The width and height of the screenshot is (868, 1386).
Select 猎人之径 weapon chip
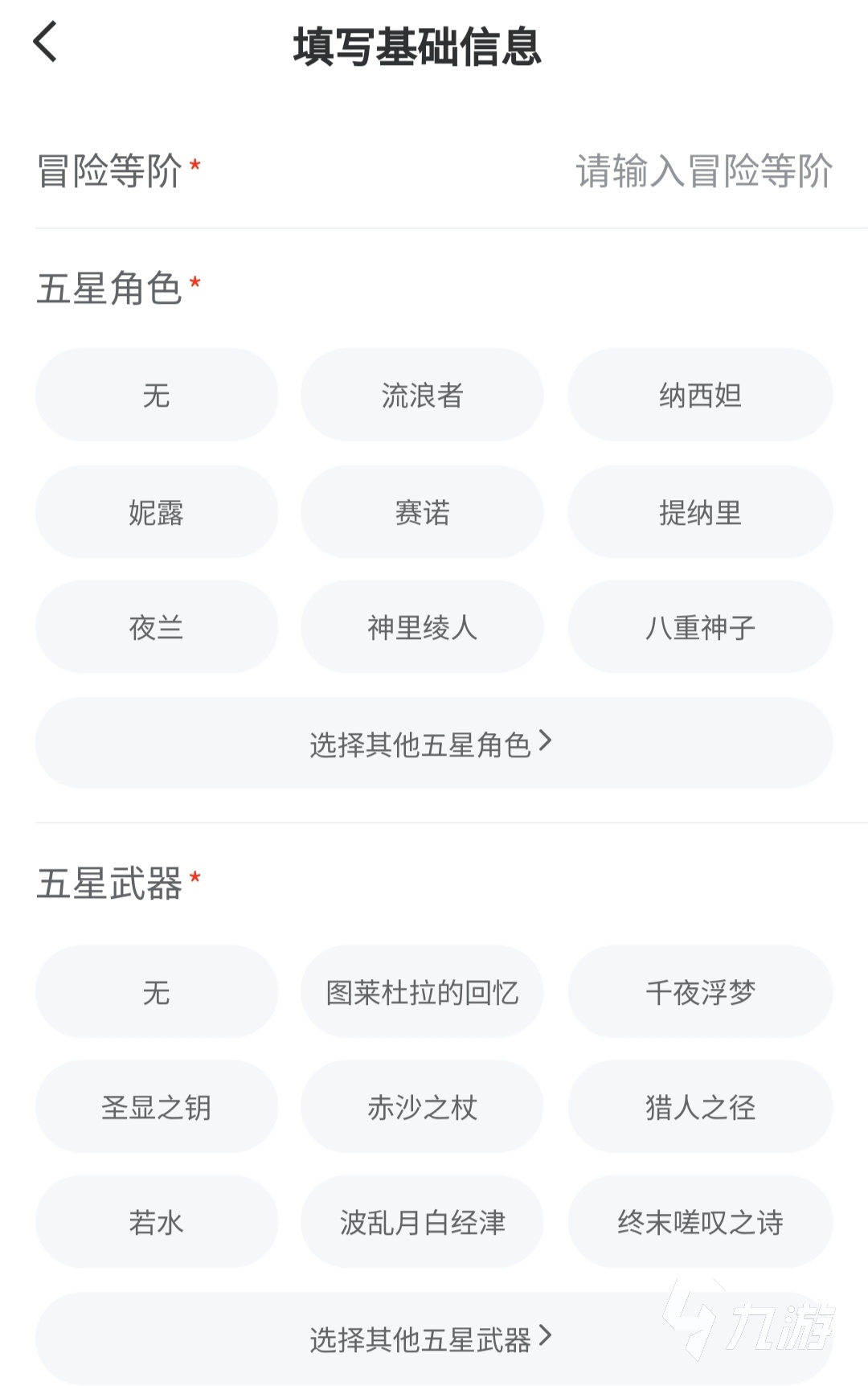click(x=700, y=1107)
